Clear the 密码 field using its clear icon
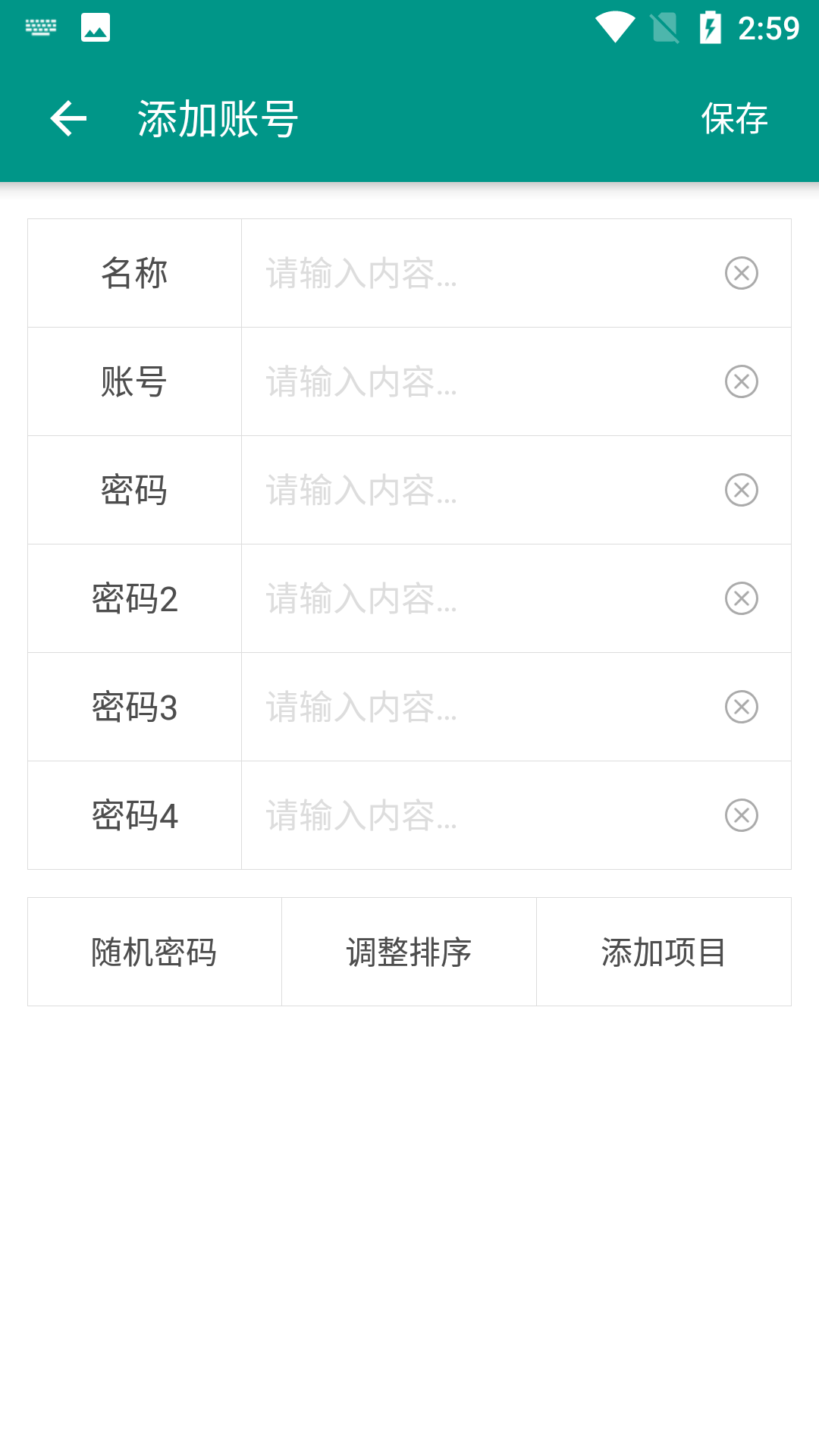 click(740, 490)
